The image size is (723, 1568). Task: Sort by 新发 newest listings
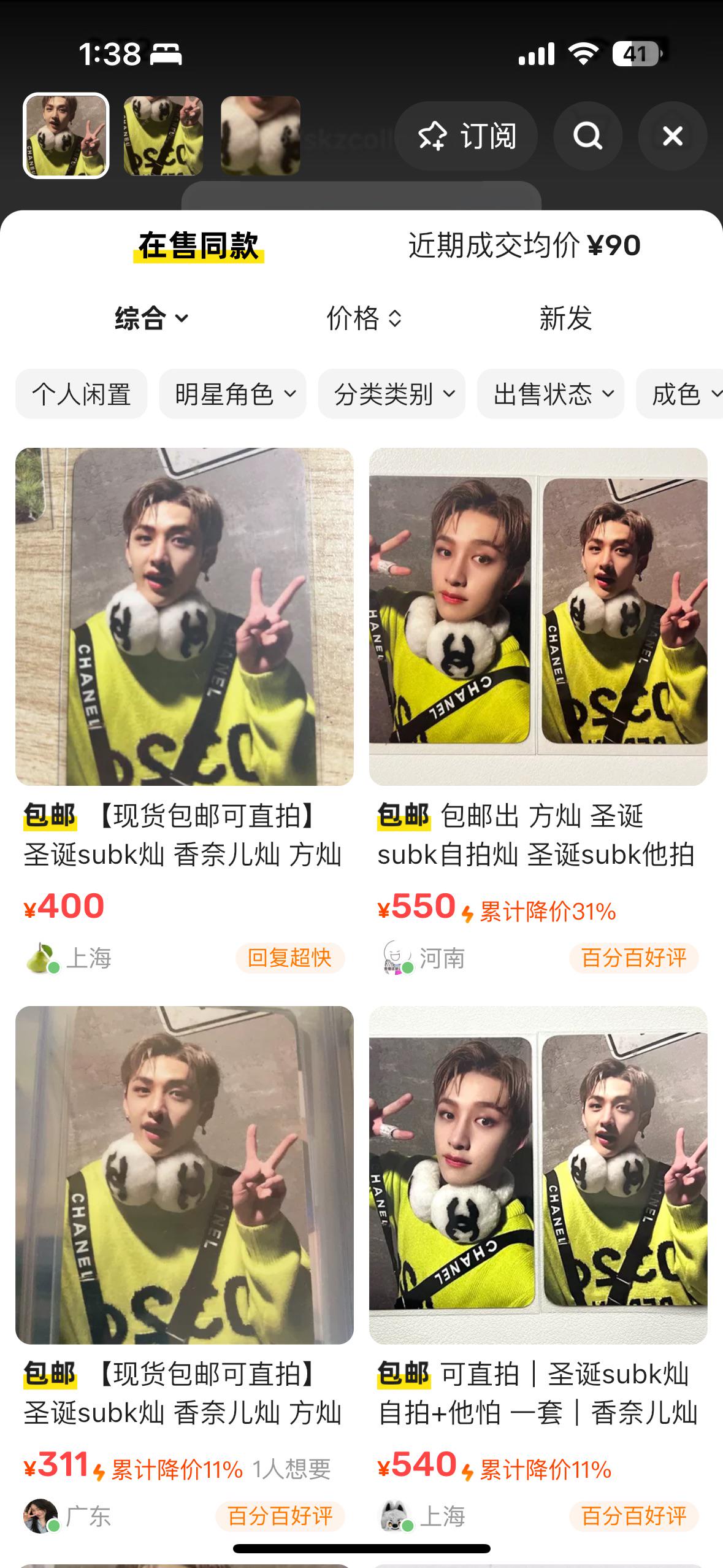pyautogui.click(x=565, y=318)
